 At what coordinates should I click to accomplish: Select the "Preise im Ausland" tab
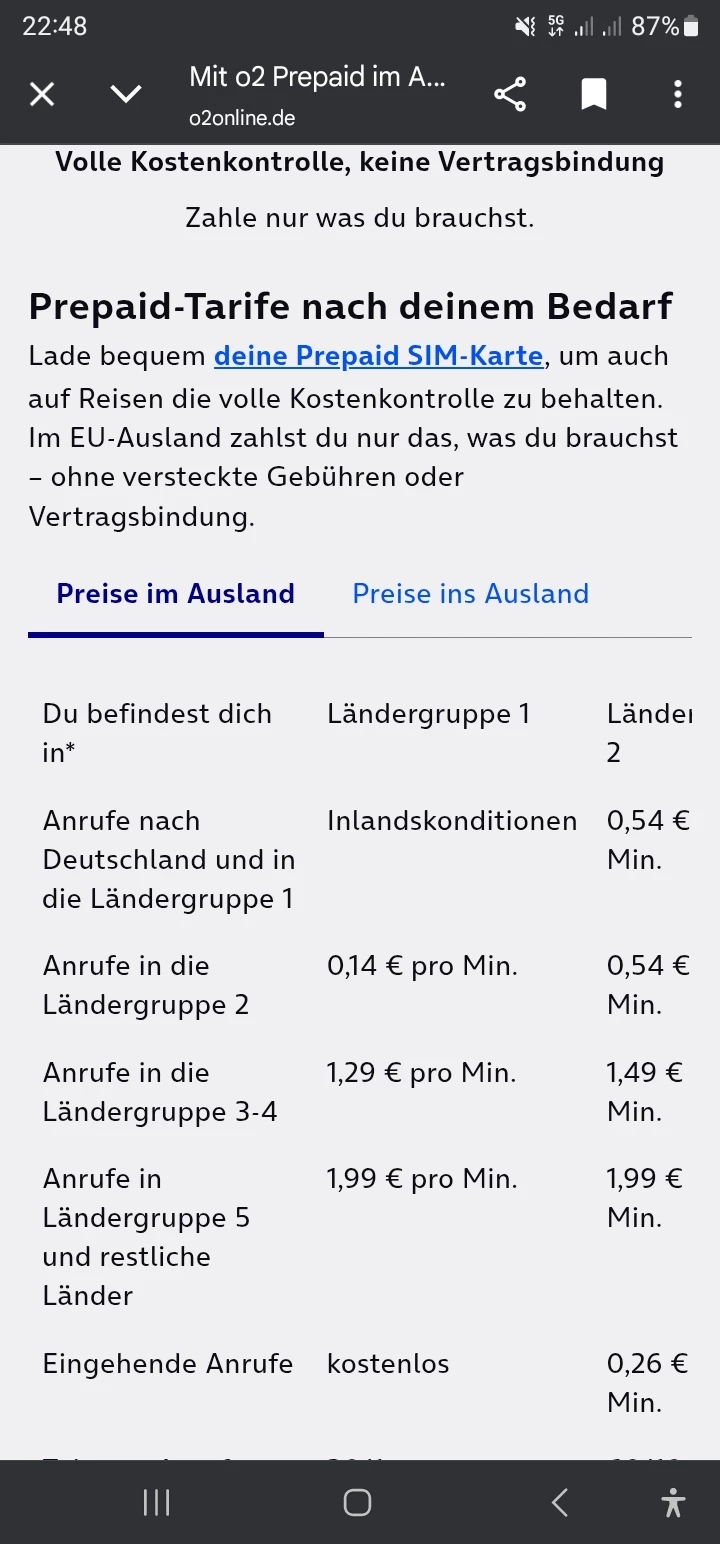click(176, 594)
